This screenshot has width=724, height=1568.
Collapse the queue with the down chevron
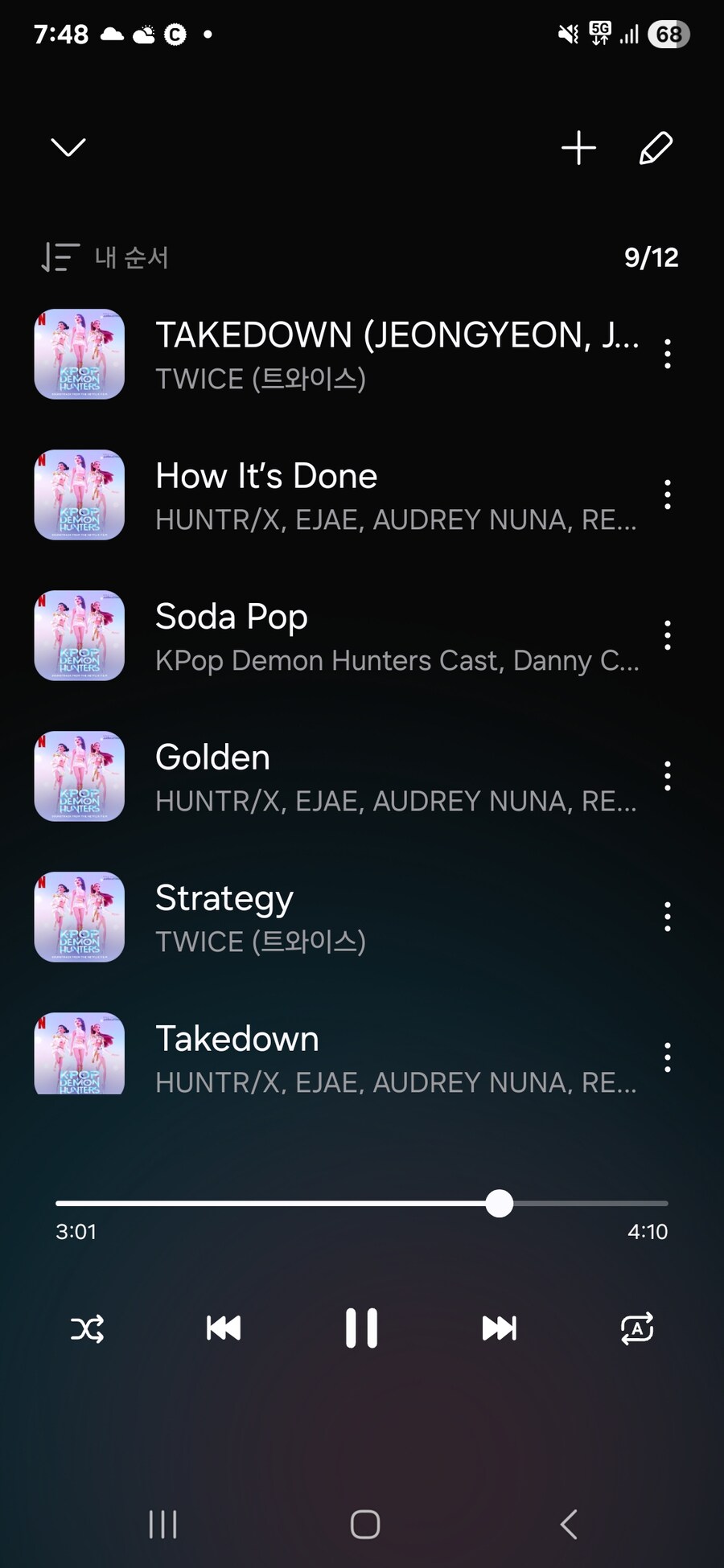click(68, 147)
